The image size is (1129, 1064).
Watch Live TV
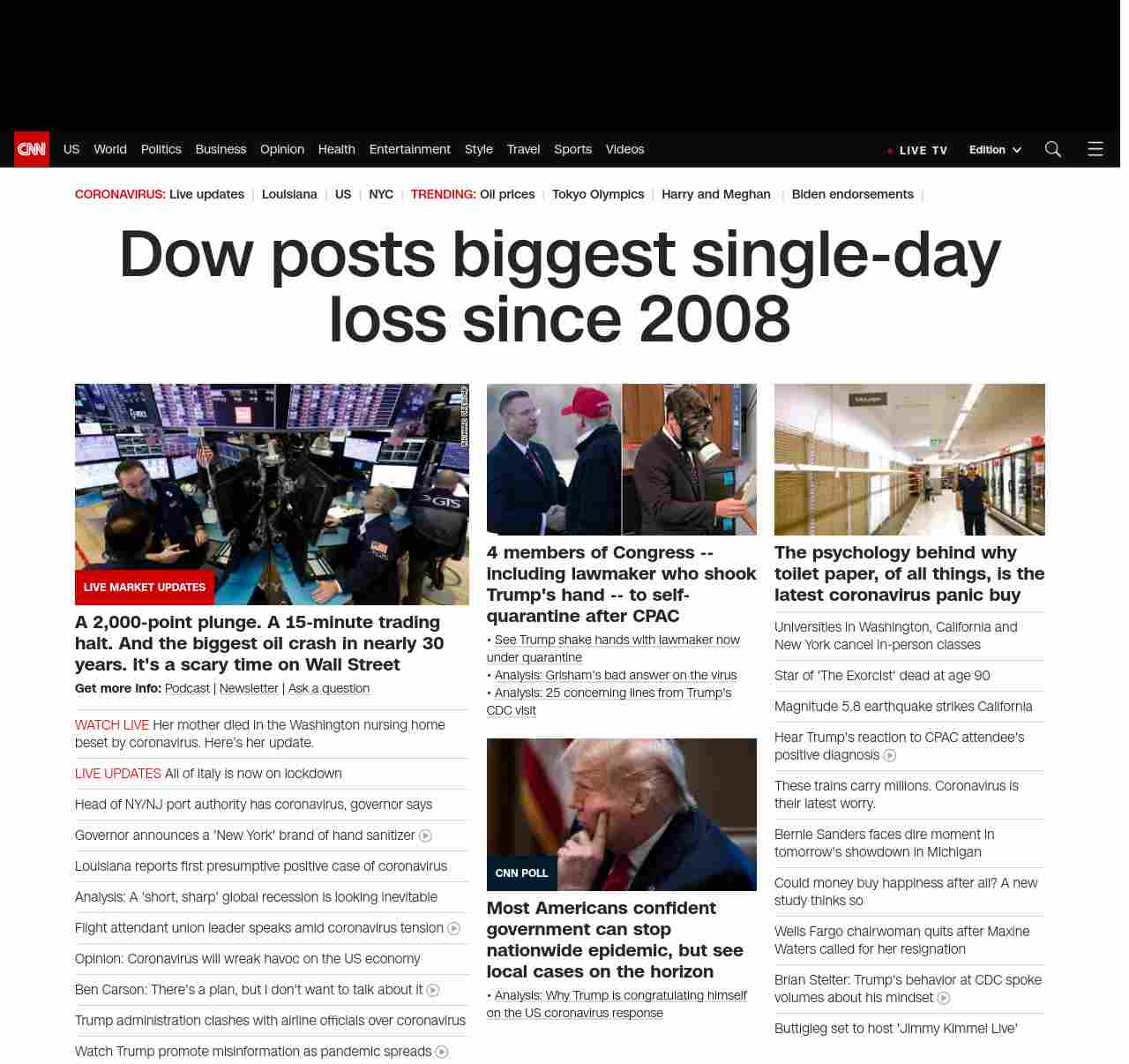918,151
